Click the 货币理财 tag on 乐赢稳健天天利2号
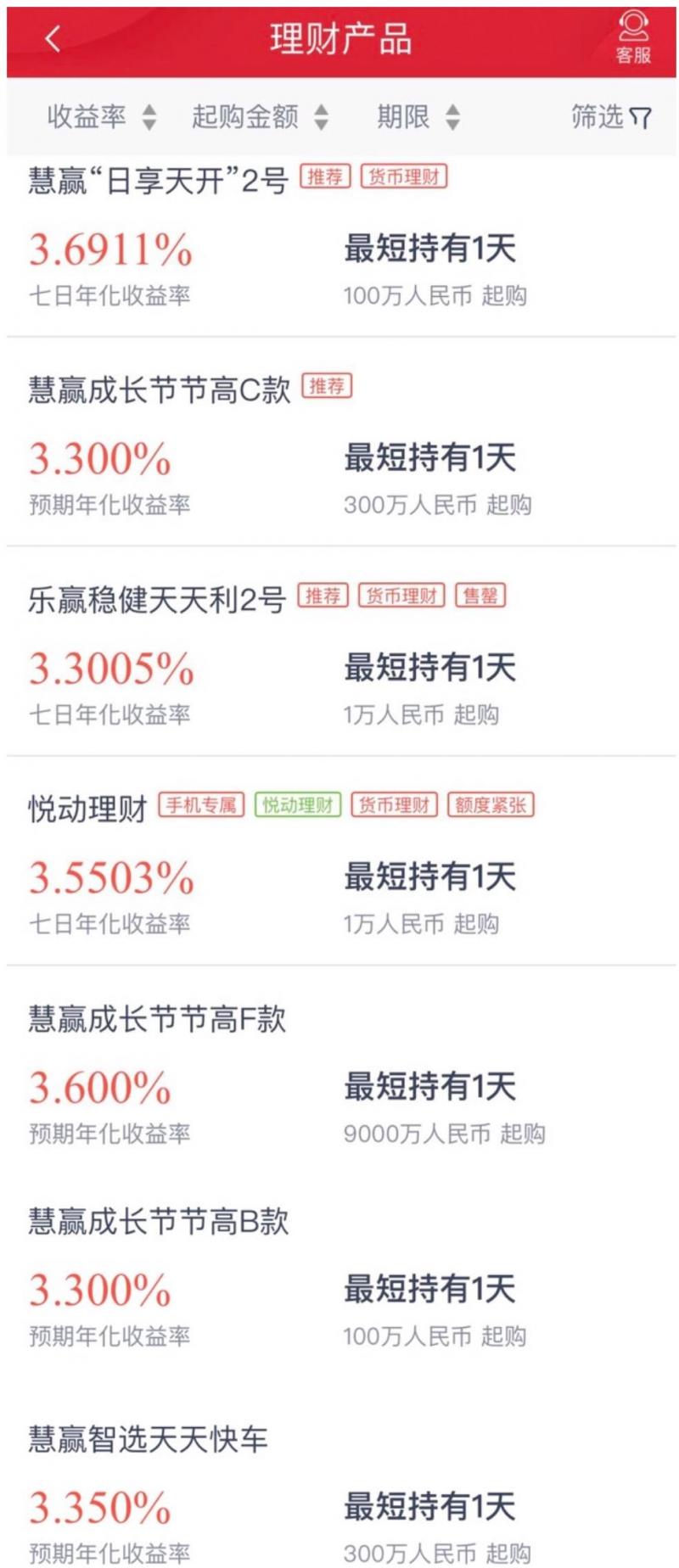 coord(401,596)
